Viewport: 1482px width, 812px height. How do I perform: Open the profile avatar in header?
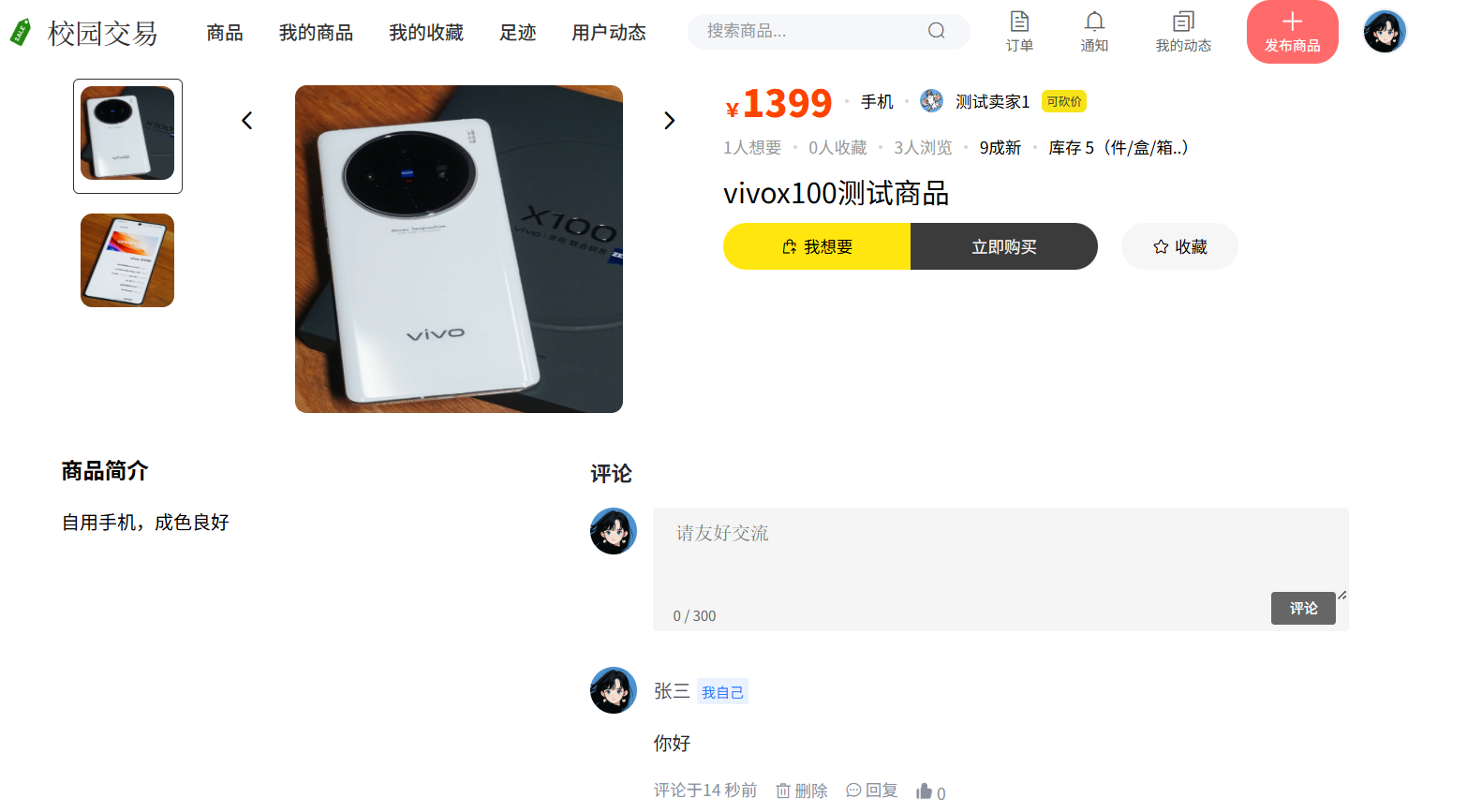click(1384, 32)
